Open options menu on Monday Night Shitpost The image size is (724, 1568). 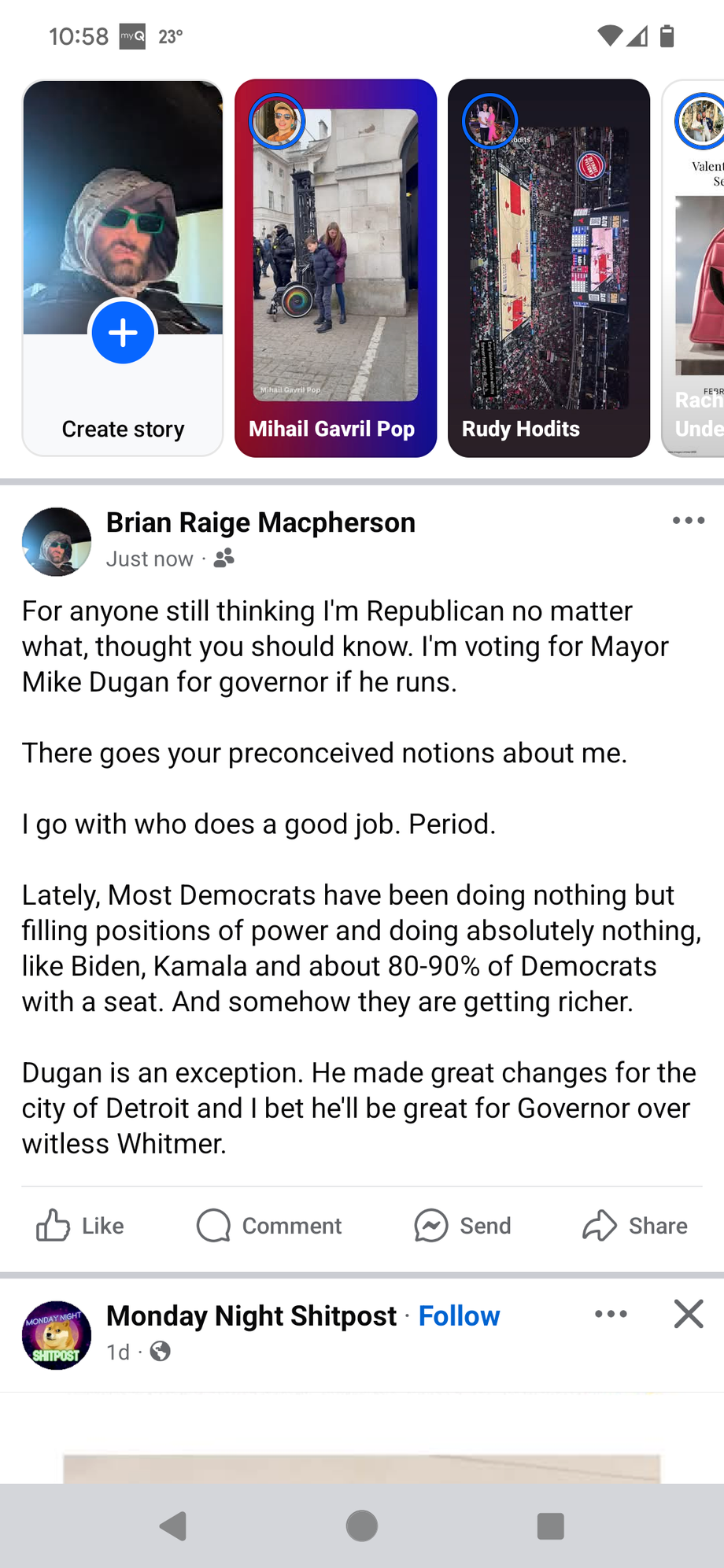(x=611, y=1314)
